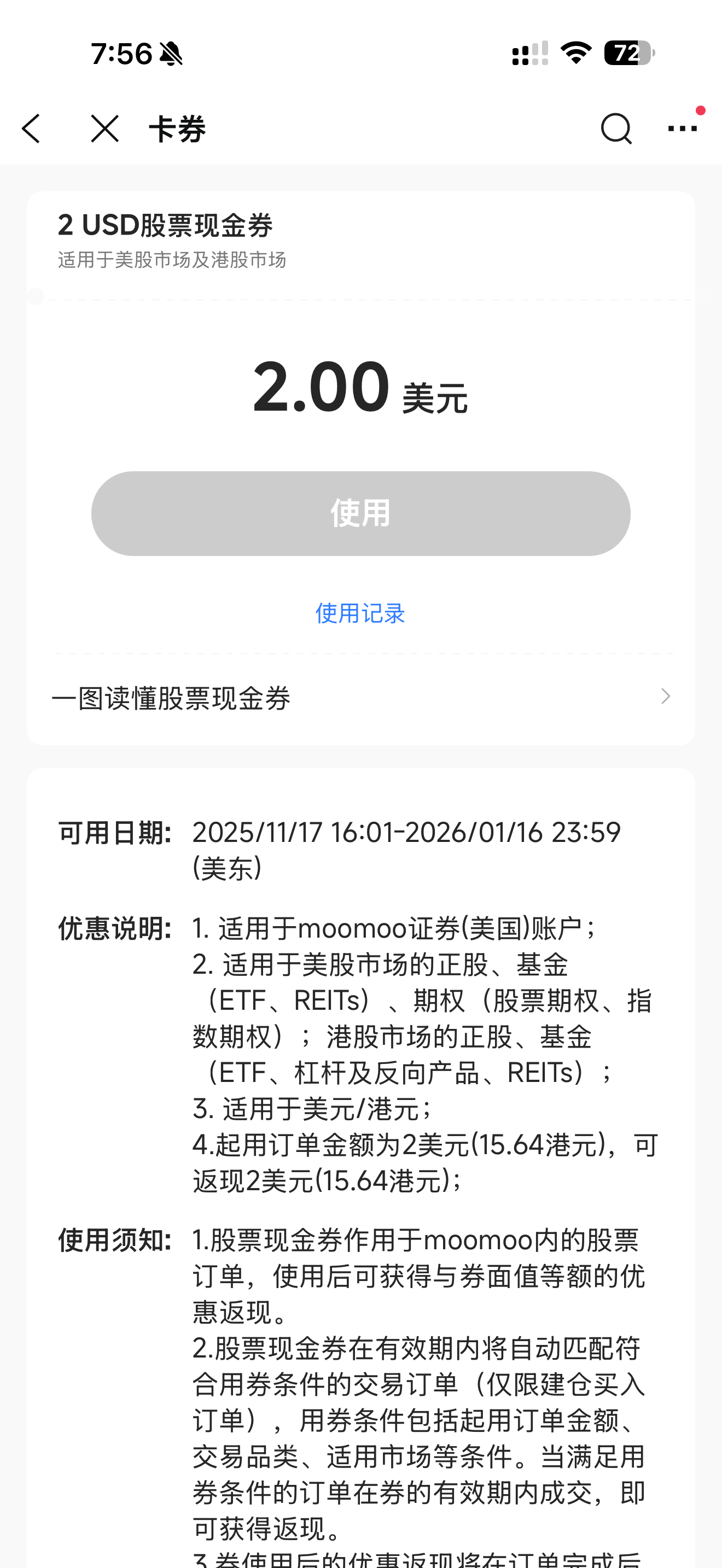Screen dimensions: 722x1568
Task: View 使用记录 usage history
Action: pos(360,613)
